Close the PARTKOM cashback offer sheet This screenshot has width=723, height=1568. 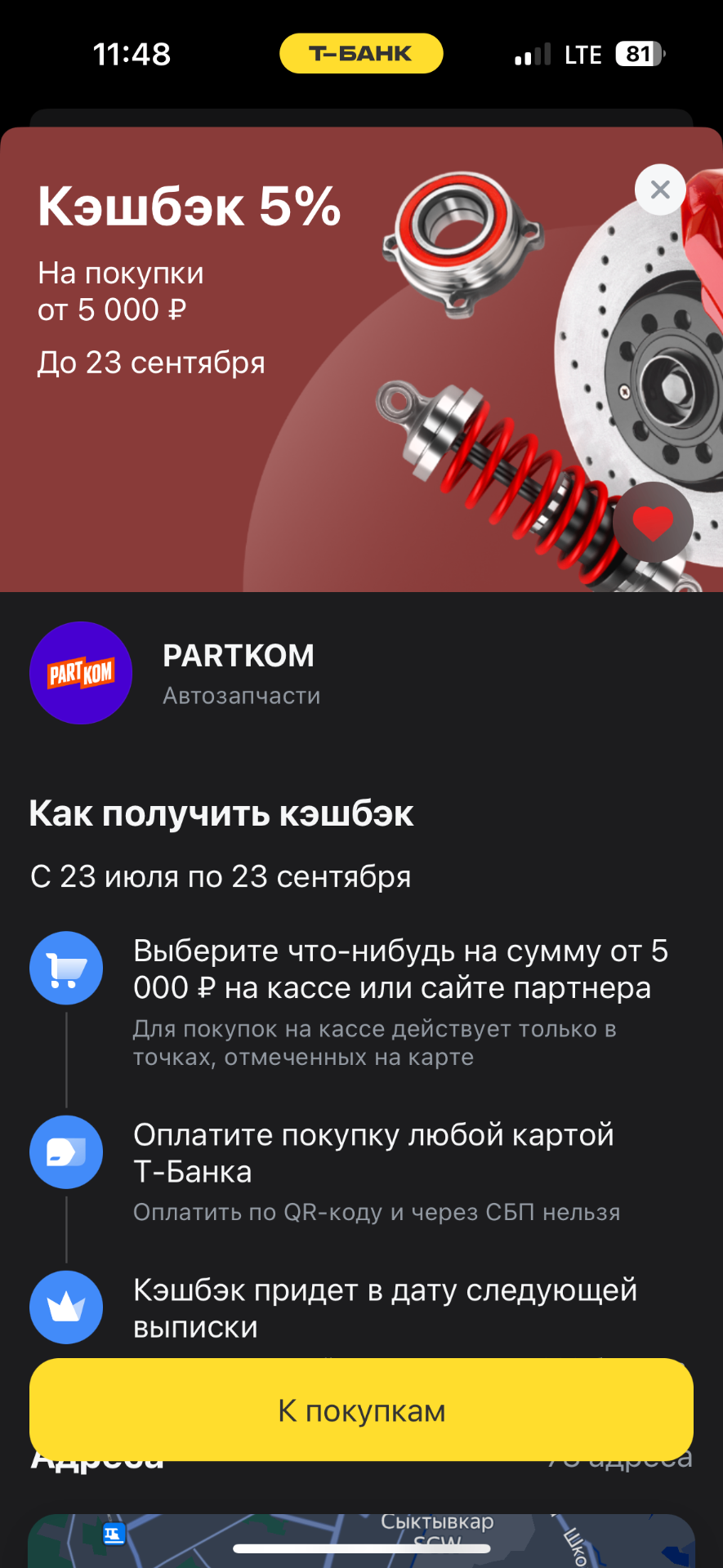[x=660, y=190]
